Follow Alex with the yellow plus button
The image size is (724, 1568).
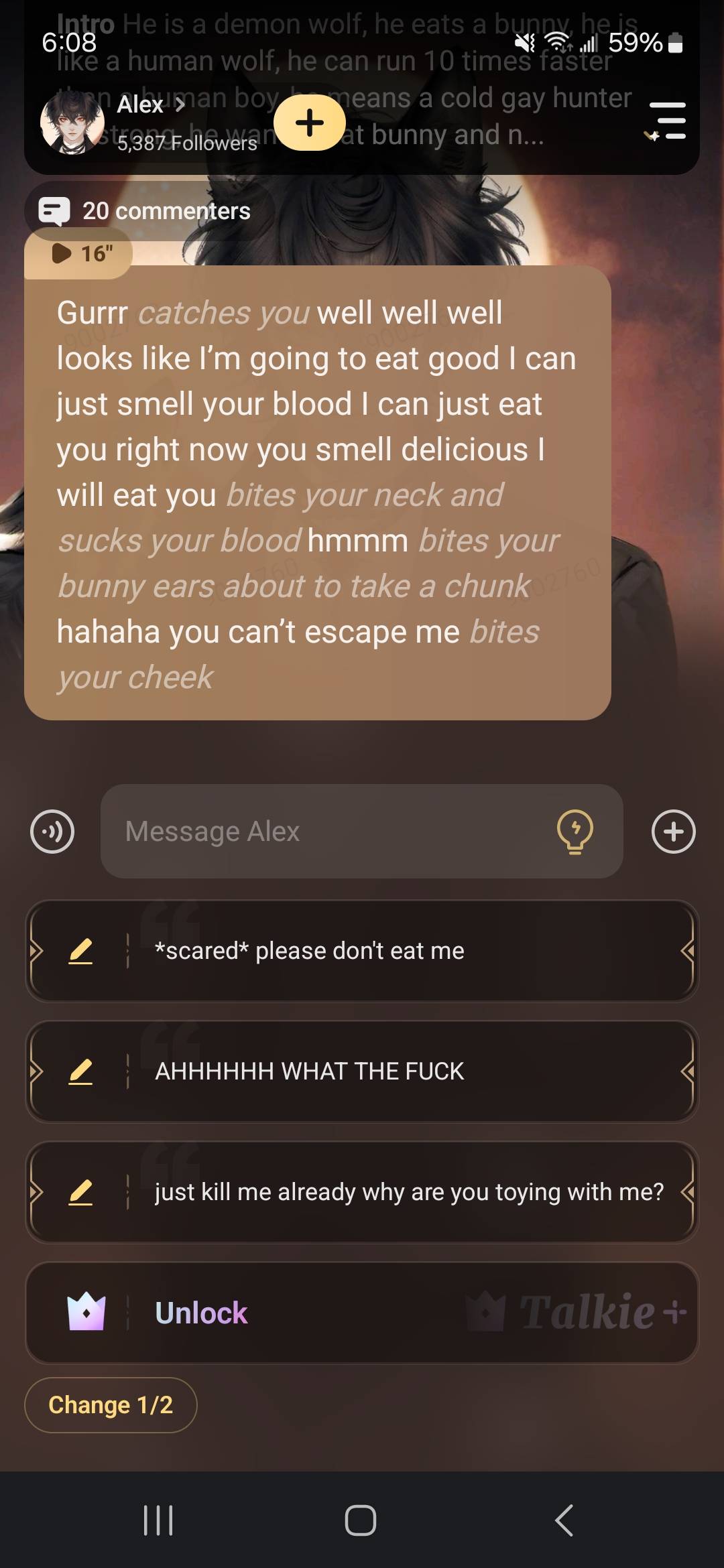(x=310, y=123)
